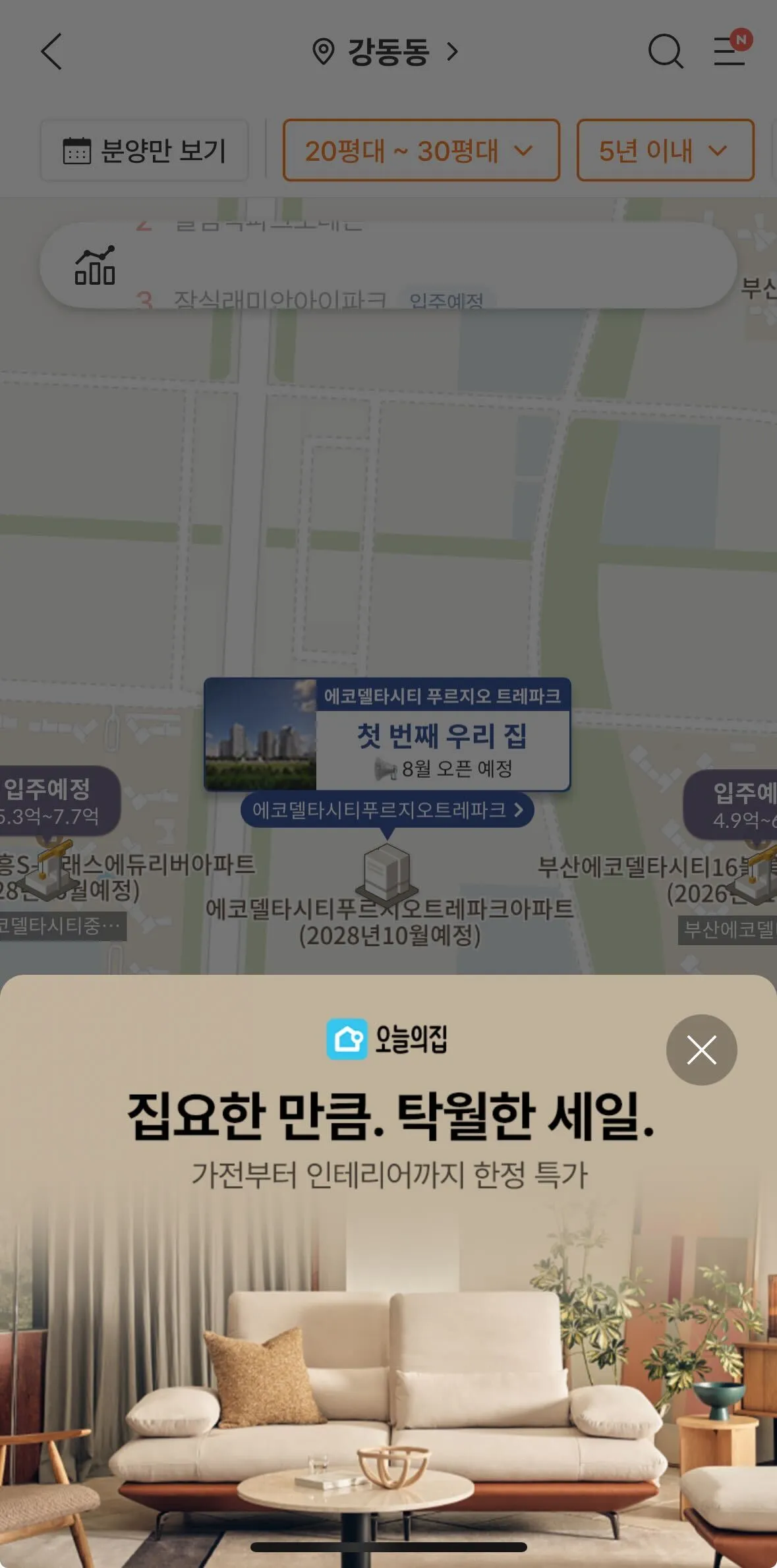Open the search magnifier icon
777x1568 pixels.
(x=665, y=51)
